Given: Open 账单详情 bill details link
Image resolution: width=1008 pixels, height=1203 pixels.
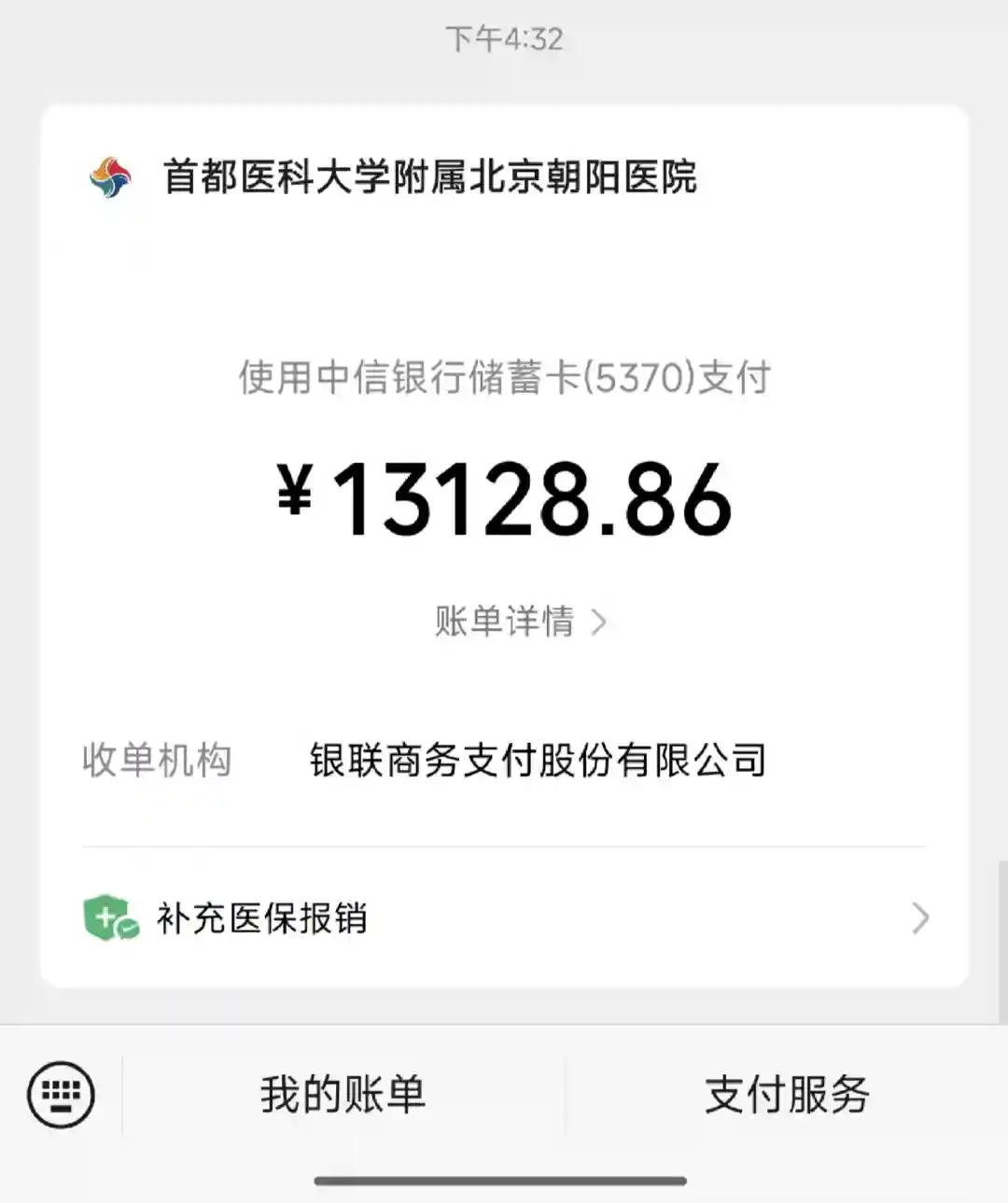Looking at the screenshot, I should [519, 622].
